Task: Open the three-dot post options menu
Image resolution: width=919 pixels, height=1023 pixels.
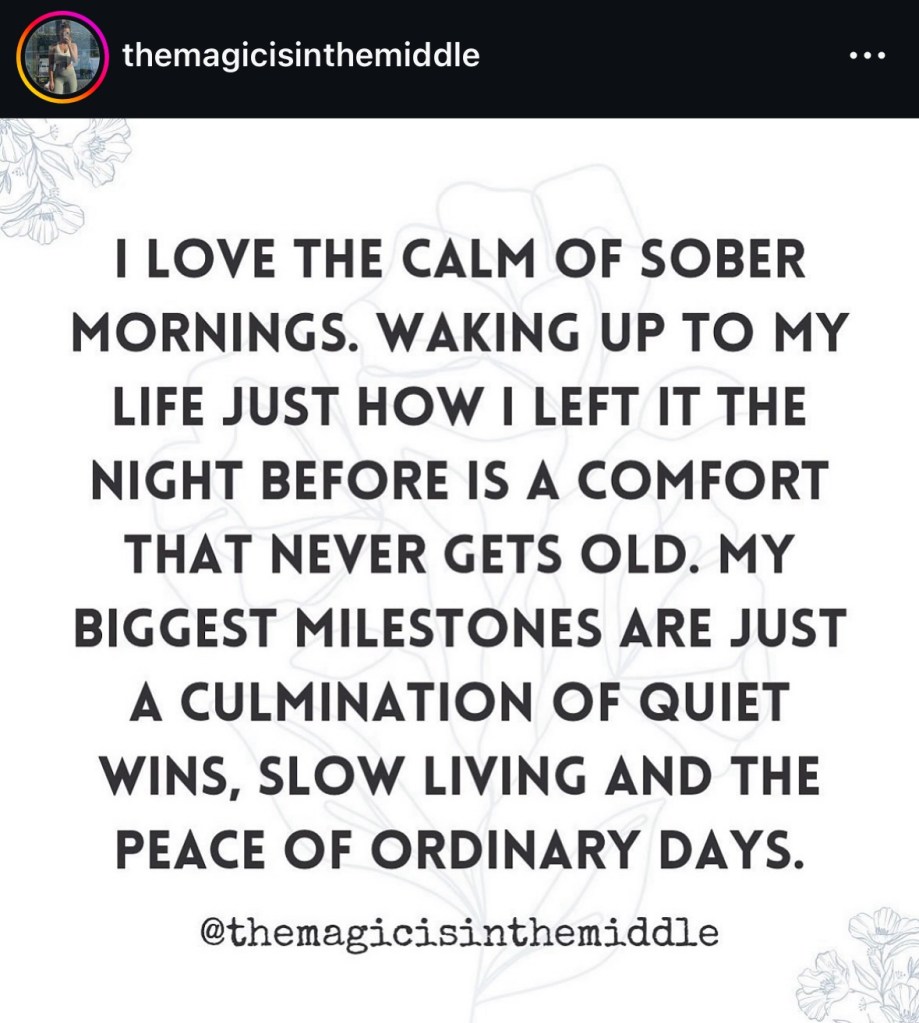Action: pyautogui.click(x=866, y=57)
